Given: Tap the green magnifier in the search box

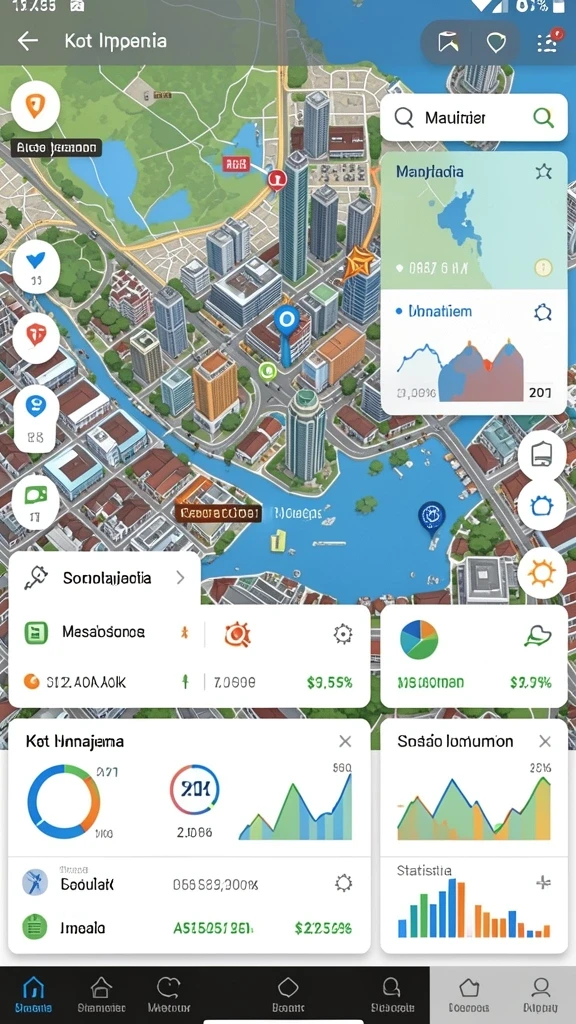Looking at the screenshot, I should pyautogui.click(x=543, y=118).
